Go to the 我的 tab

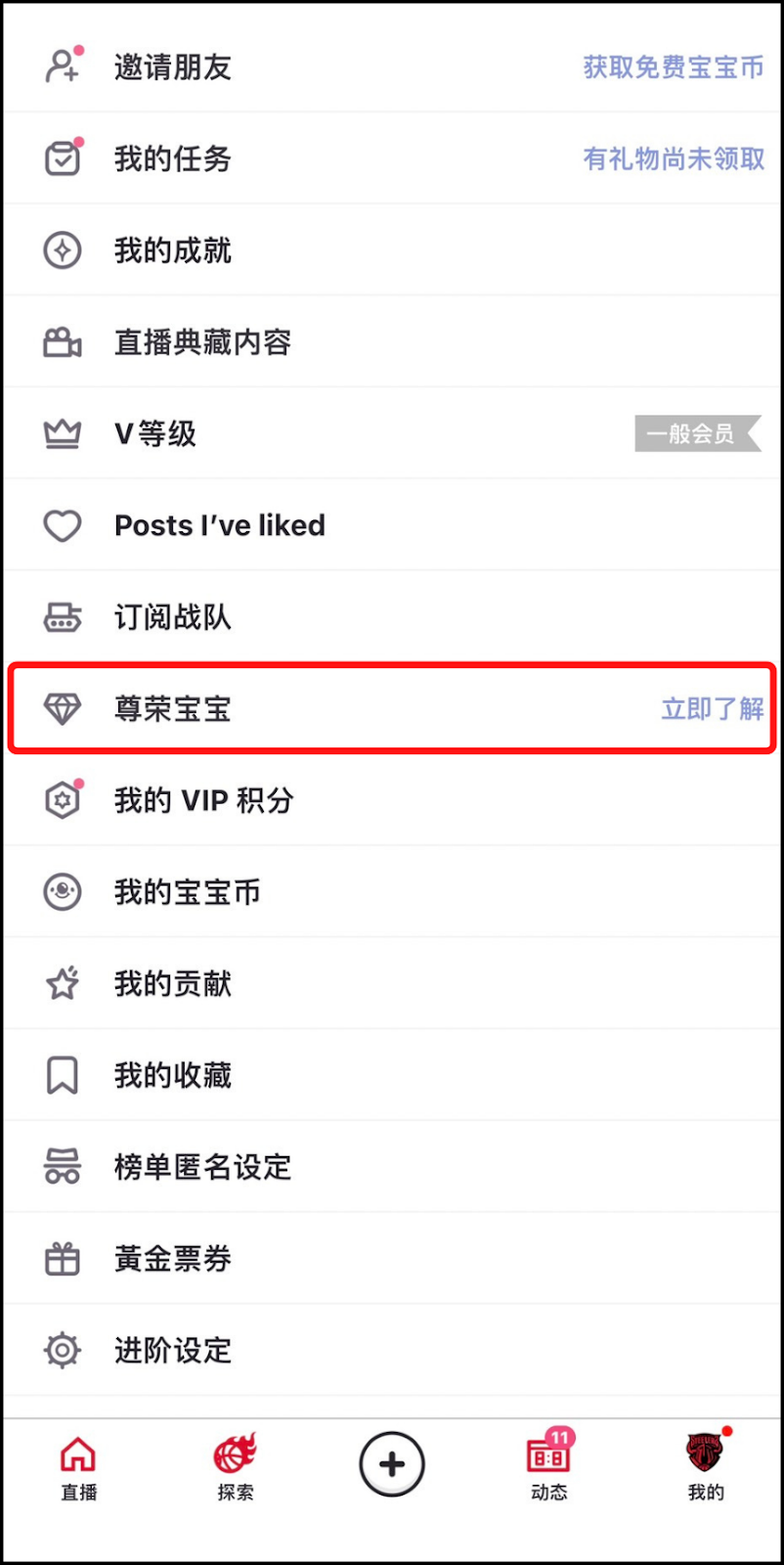click(705, 1467)
